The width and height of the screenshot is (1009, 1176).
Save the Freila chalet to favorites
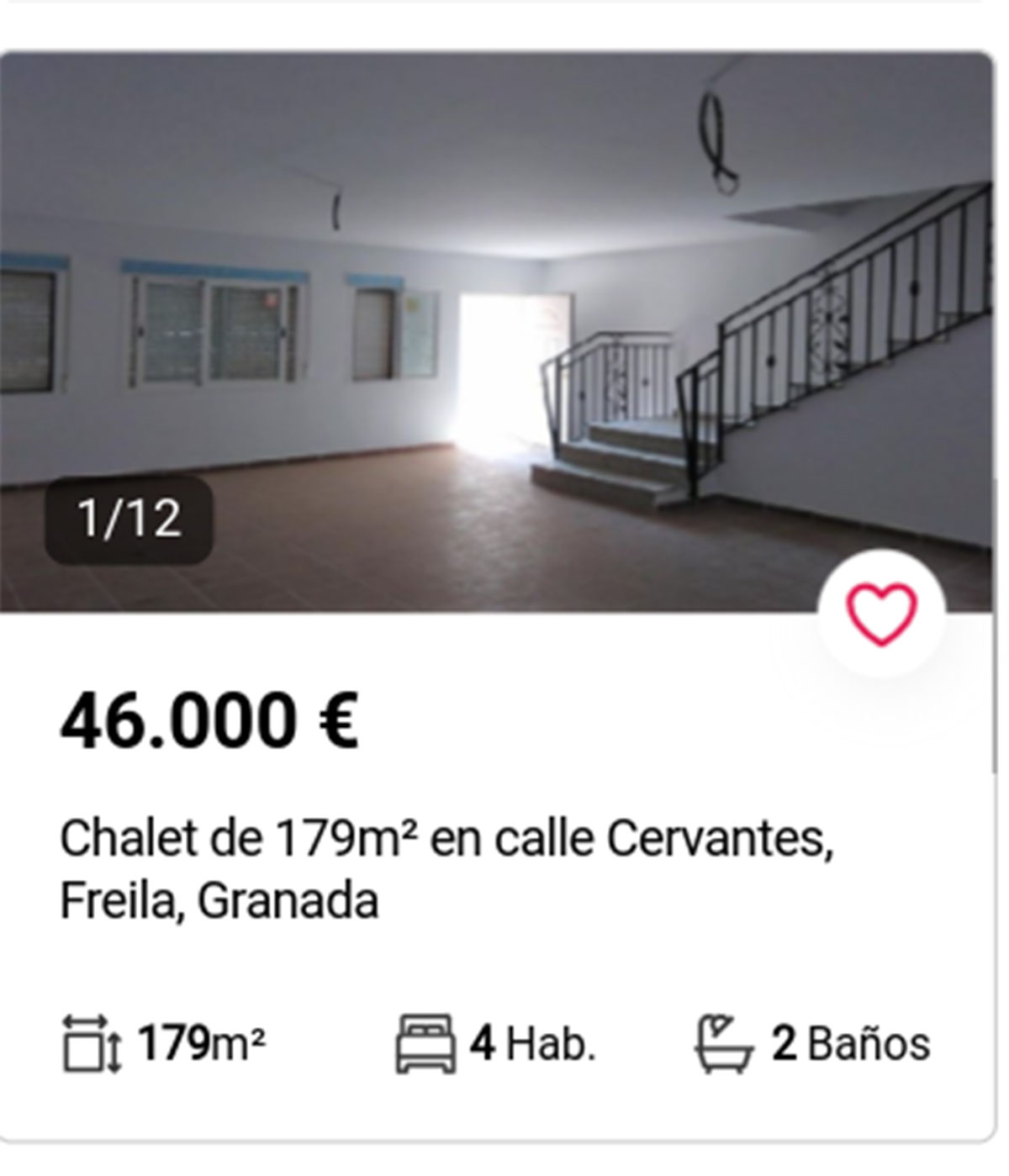[880, 613]
